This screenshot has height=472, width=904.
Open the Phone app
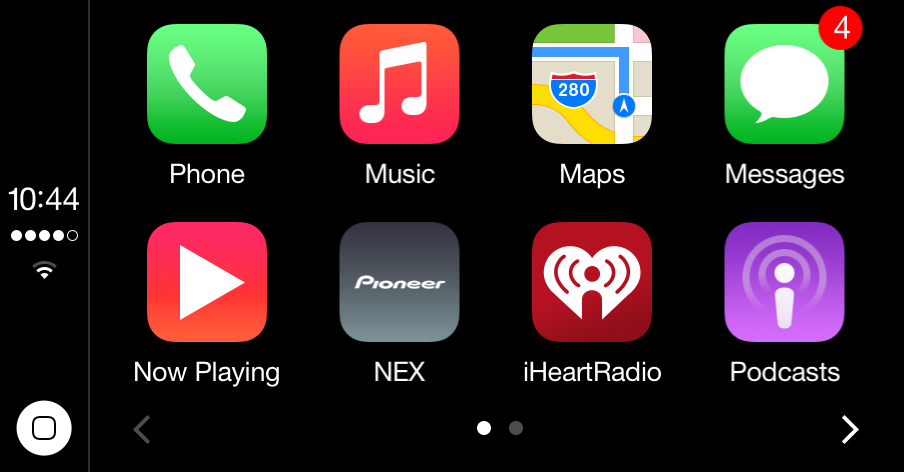(x=207, y=84)
